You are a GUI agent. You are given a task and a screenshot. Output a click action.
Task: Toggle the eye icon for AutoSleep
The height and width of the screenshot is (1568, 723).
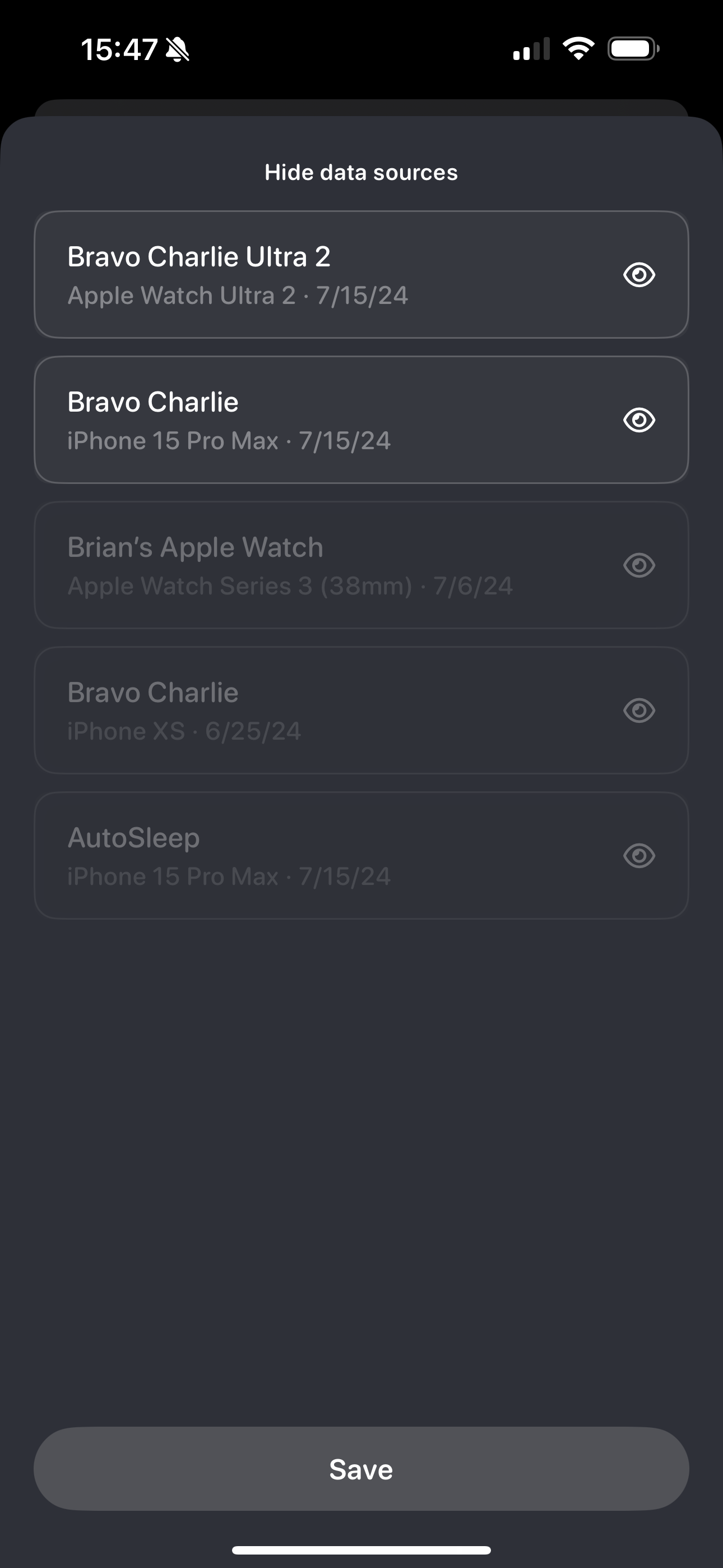[639, 856]
